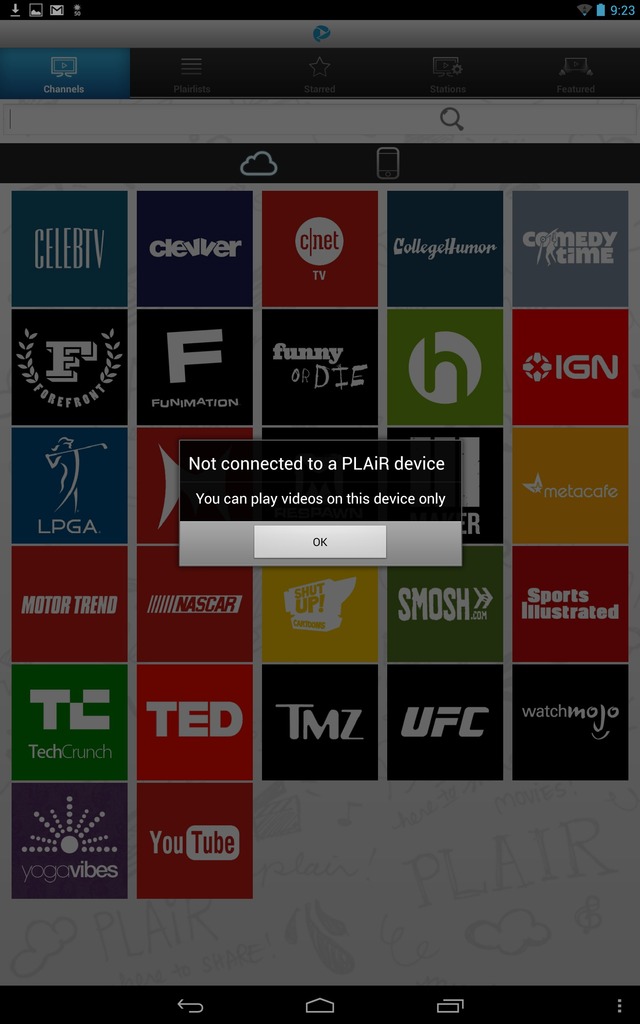Open the UFC channel
The width and height of the screenshot is (640, 1024).
click(445, 722)
